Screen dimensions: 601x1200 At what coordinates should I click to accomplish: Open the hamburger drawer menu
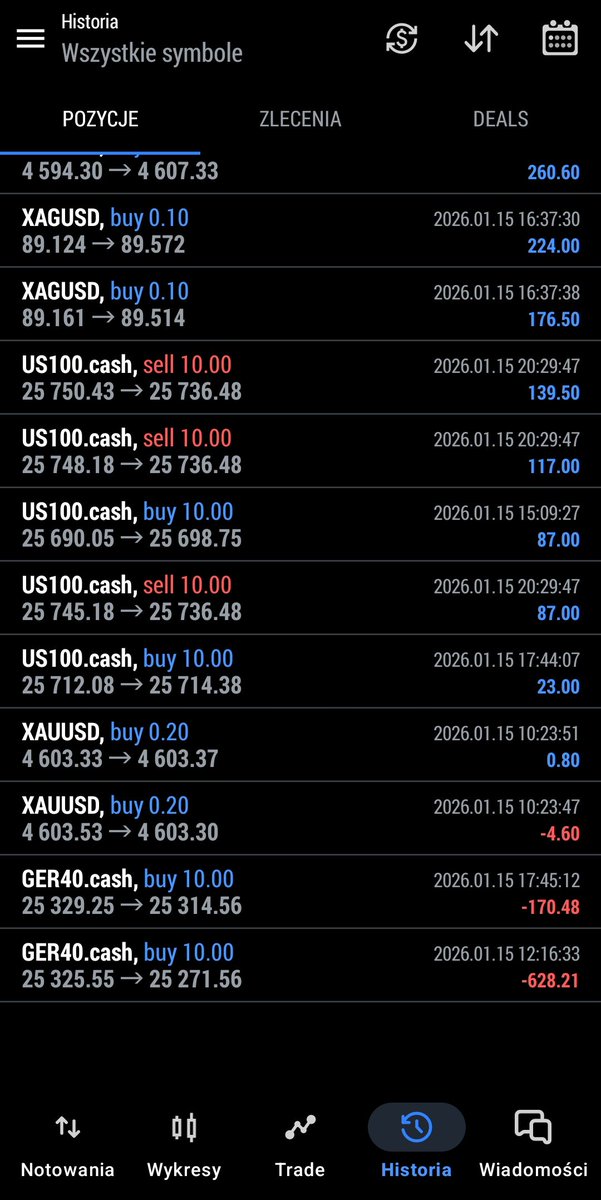31,38
